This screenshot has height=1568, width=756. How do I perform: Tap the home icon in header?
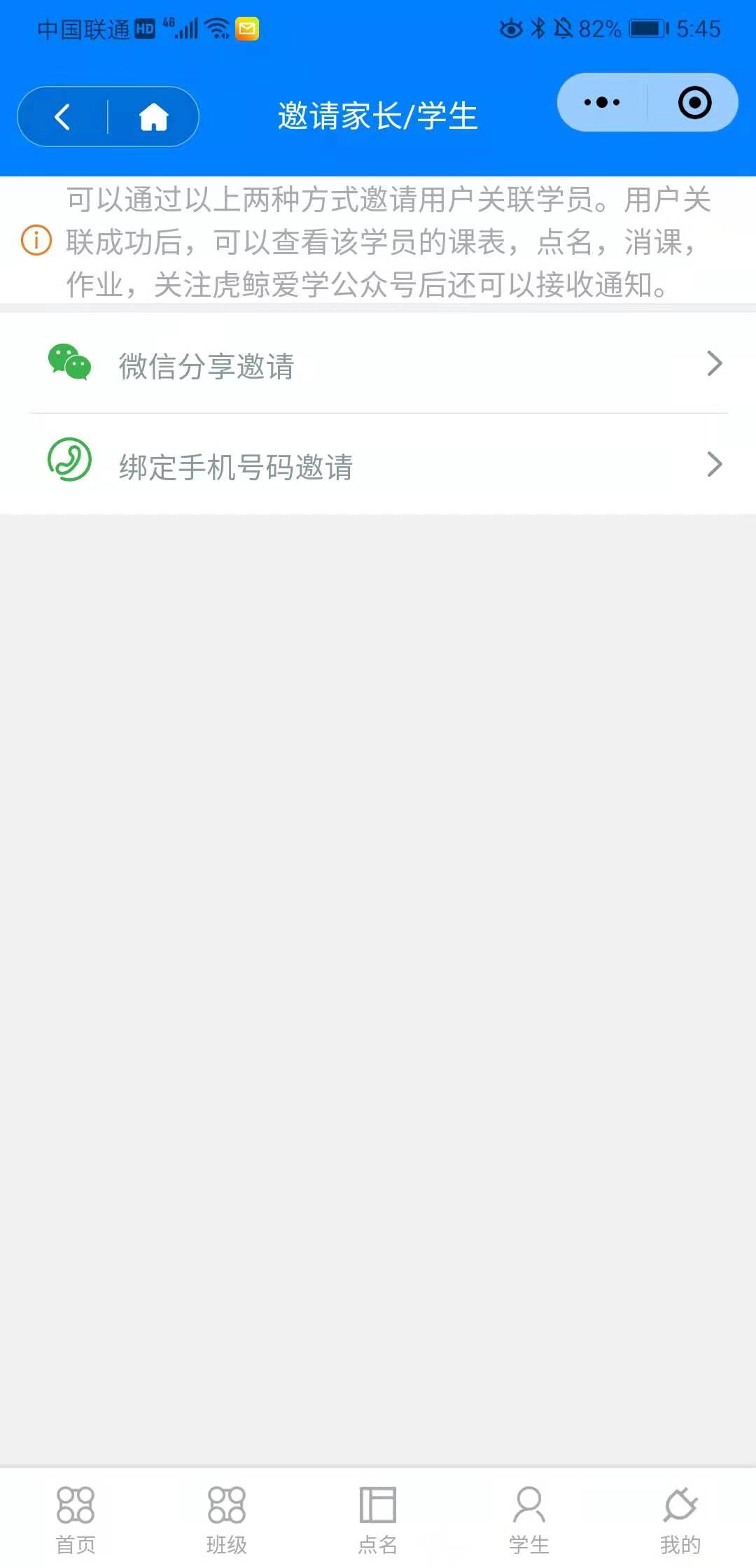[x=153, y=117]
